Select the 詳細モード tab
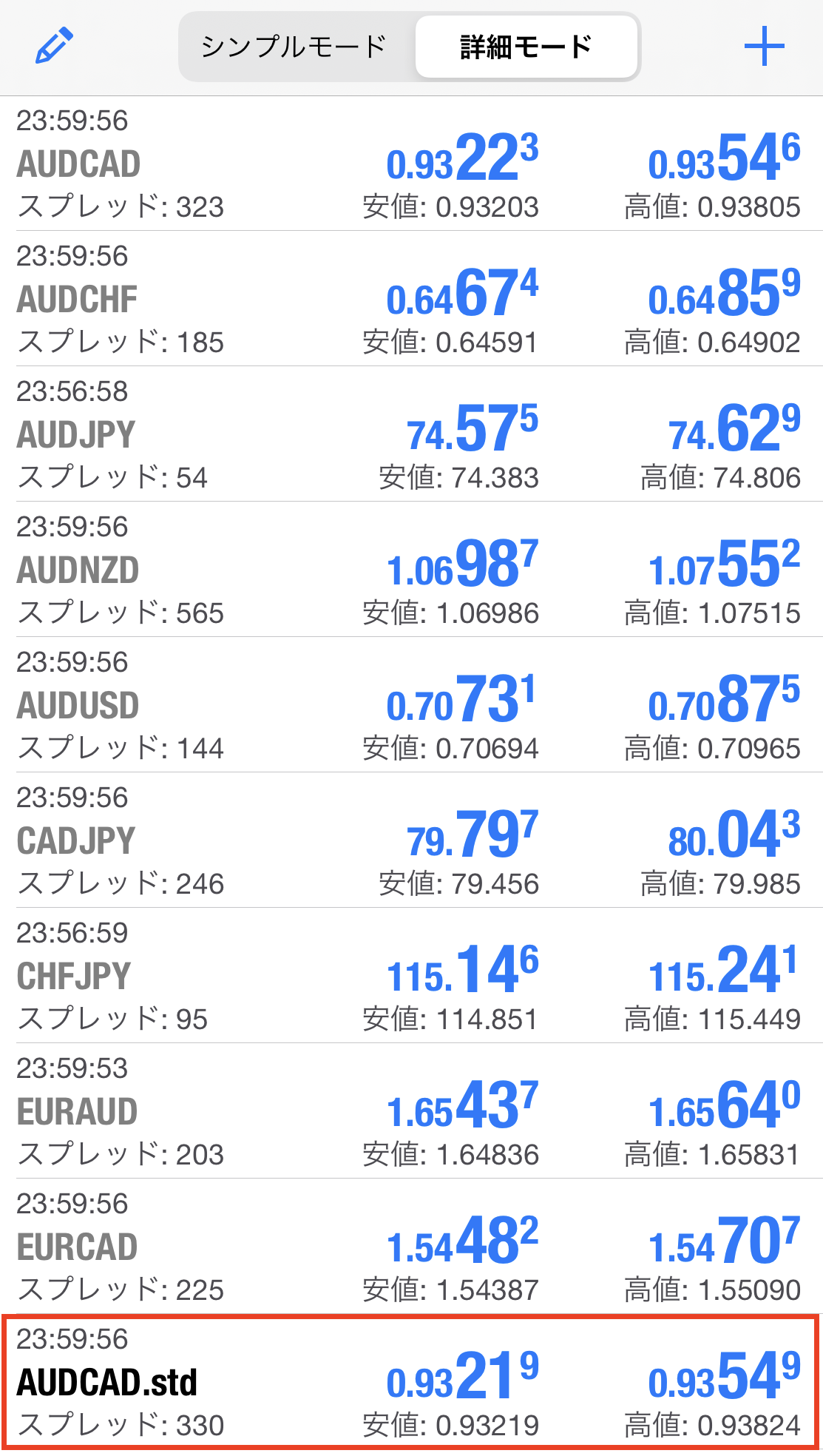The height and width of the screenshot is (1456, 823). click(x=526, y=47)
